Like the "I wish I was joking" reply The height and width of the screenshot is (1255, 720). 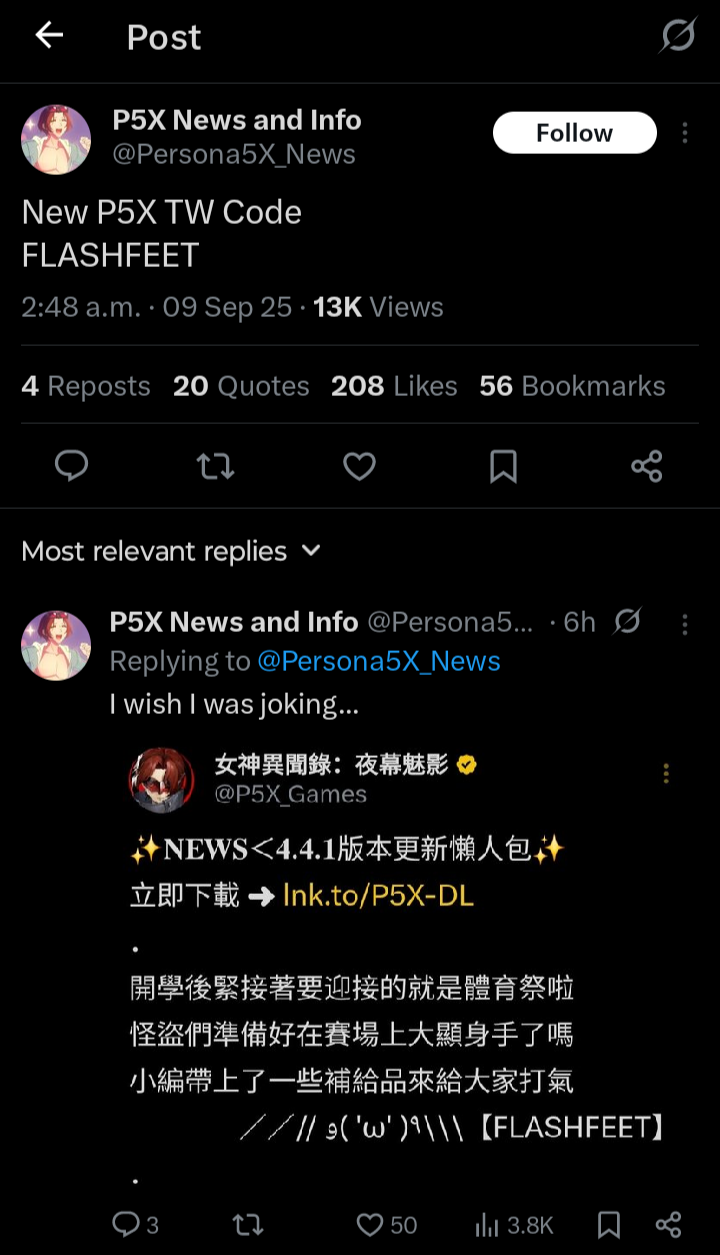pyautogui.click(x=371, y=1224)
